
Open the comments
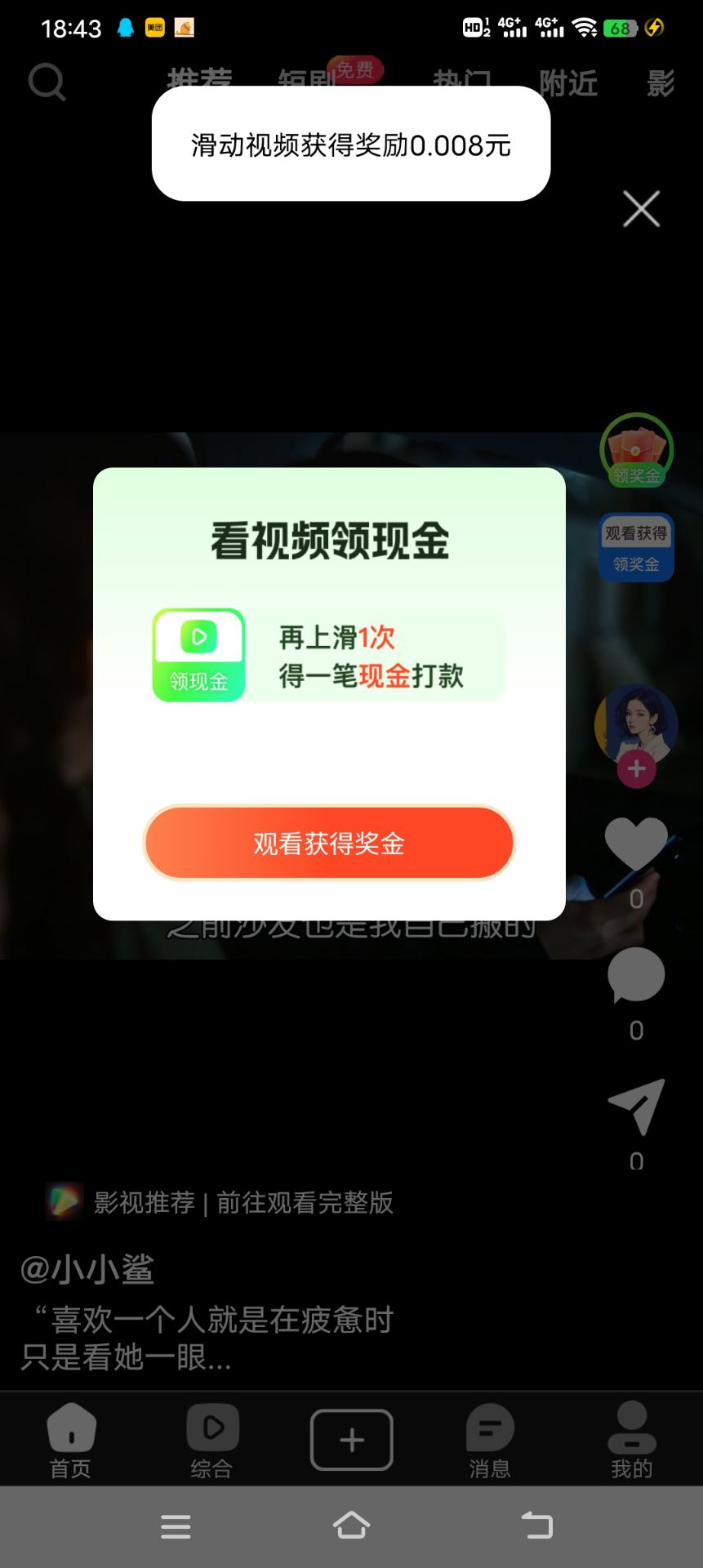click(636, 975)
